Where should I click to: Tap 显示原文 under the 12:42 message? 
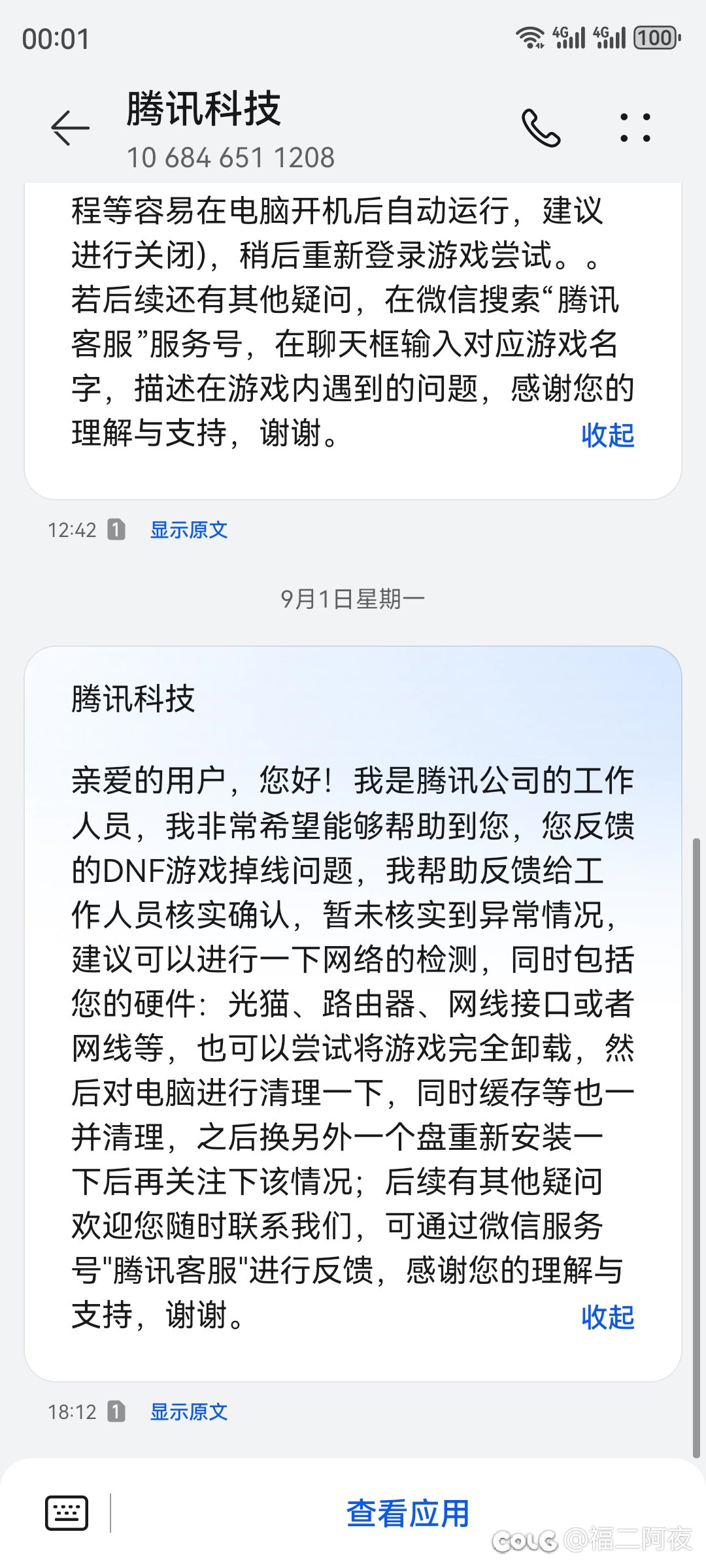tap(189, 530)
